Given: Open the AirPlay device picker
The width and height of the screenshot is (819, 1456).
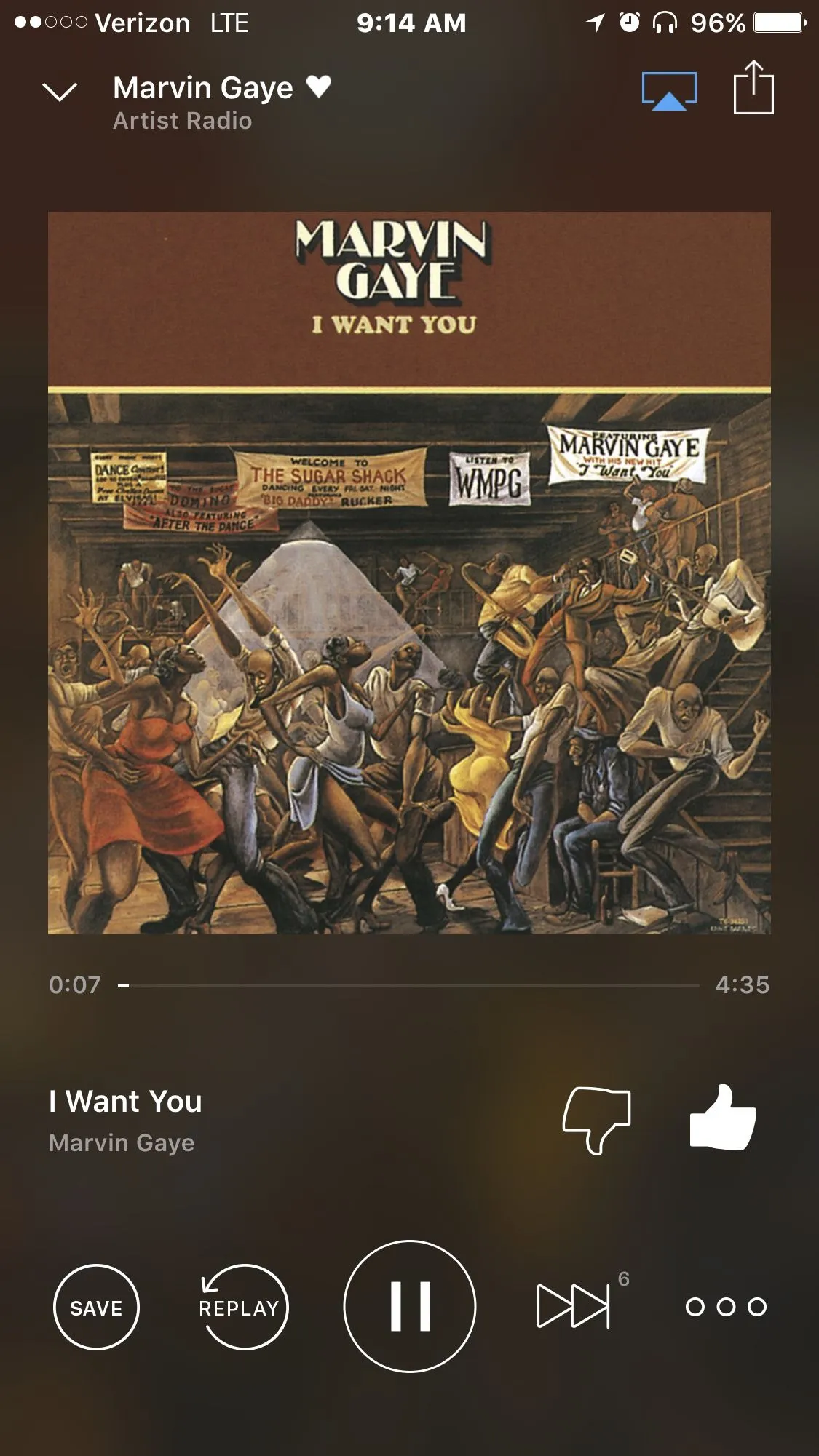Looking at the screenshot, I should (669, 91).
